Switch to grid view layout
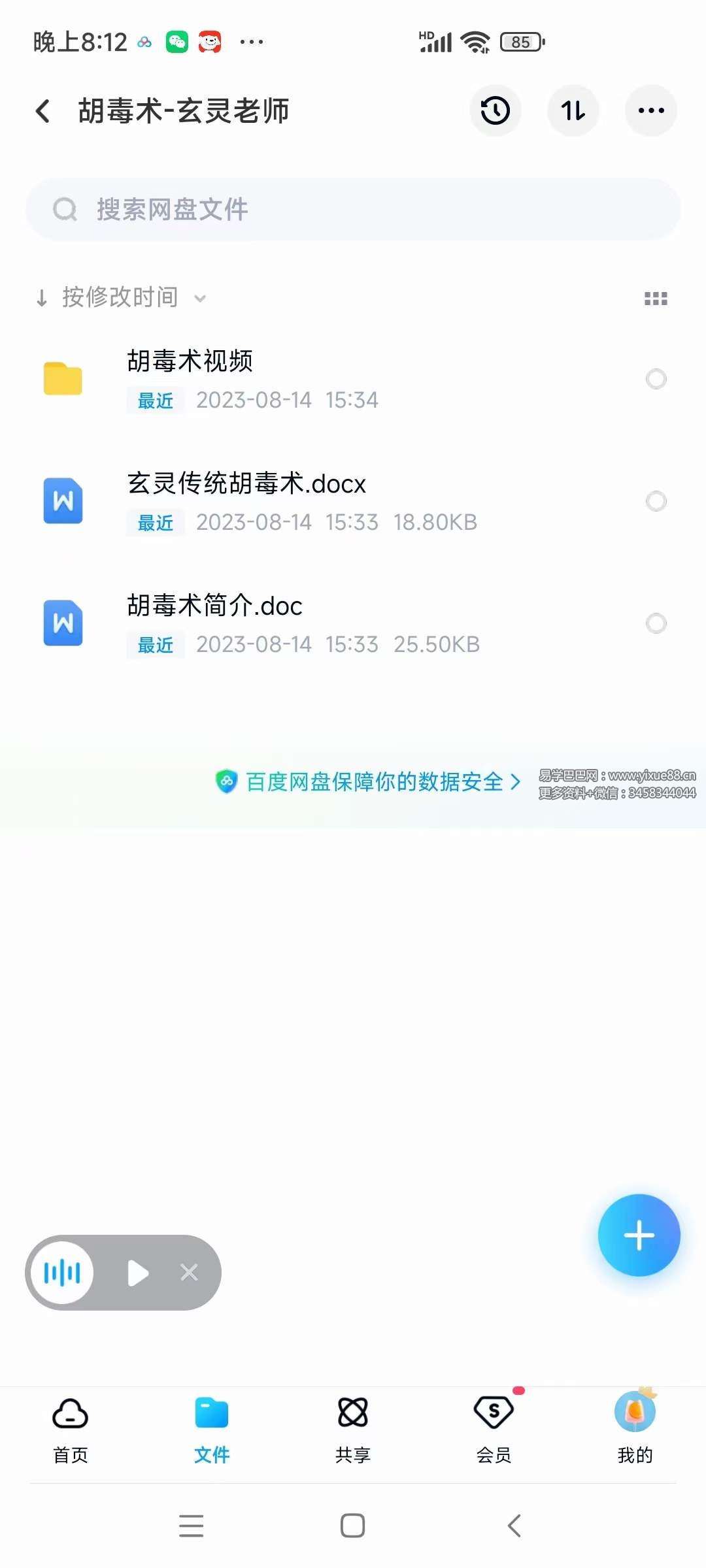Screen dimensions: 706x1568 point(656,298)
